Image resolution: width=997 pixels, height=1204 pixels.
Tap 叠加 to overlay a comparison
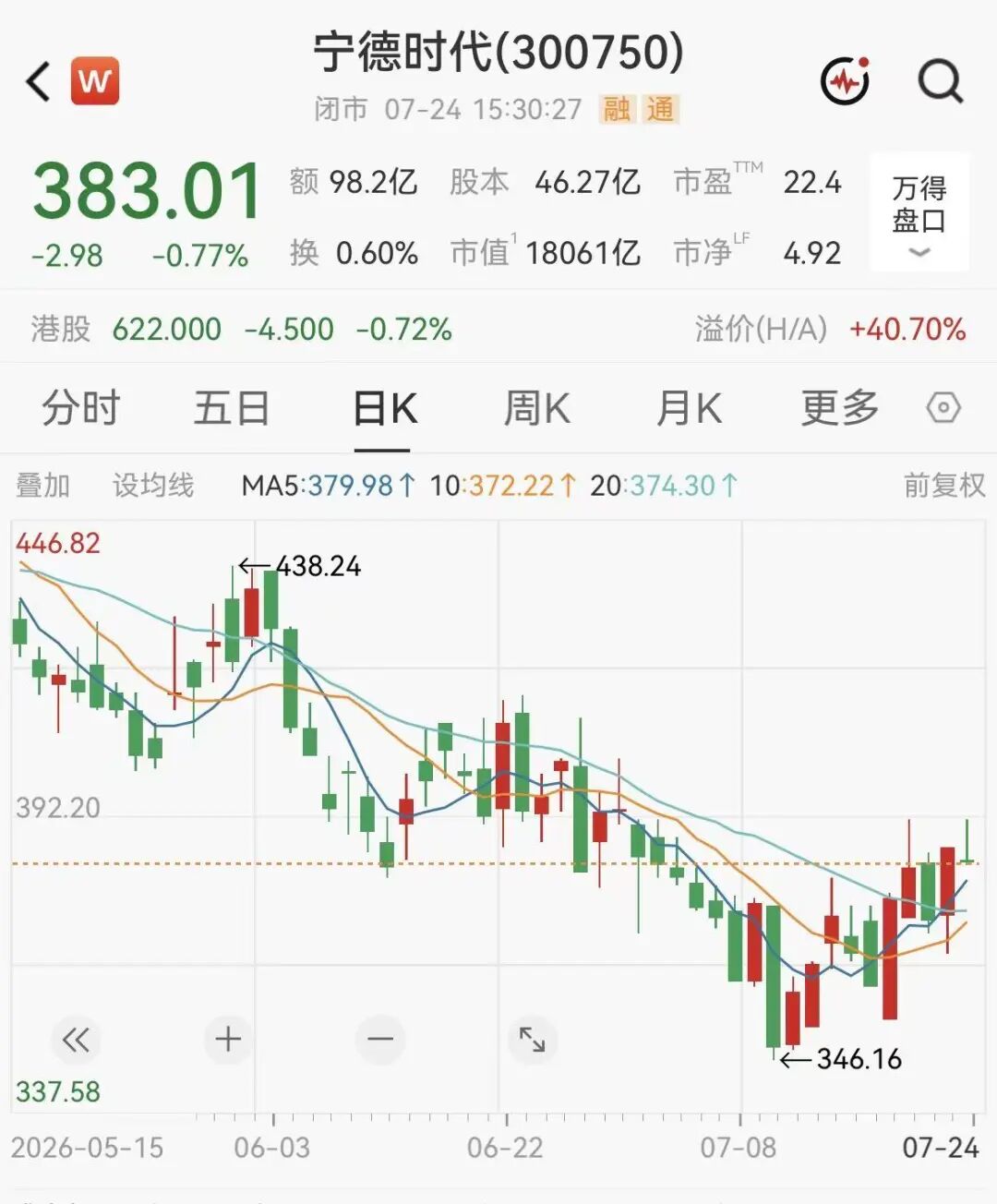tap(42, 485)
